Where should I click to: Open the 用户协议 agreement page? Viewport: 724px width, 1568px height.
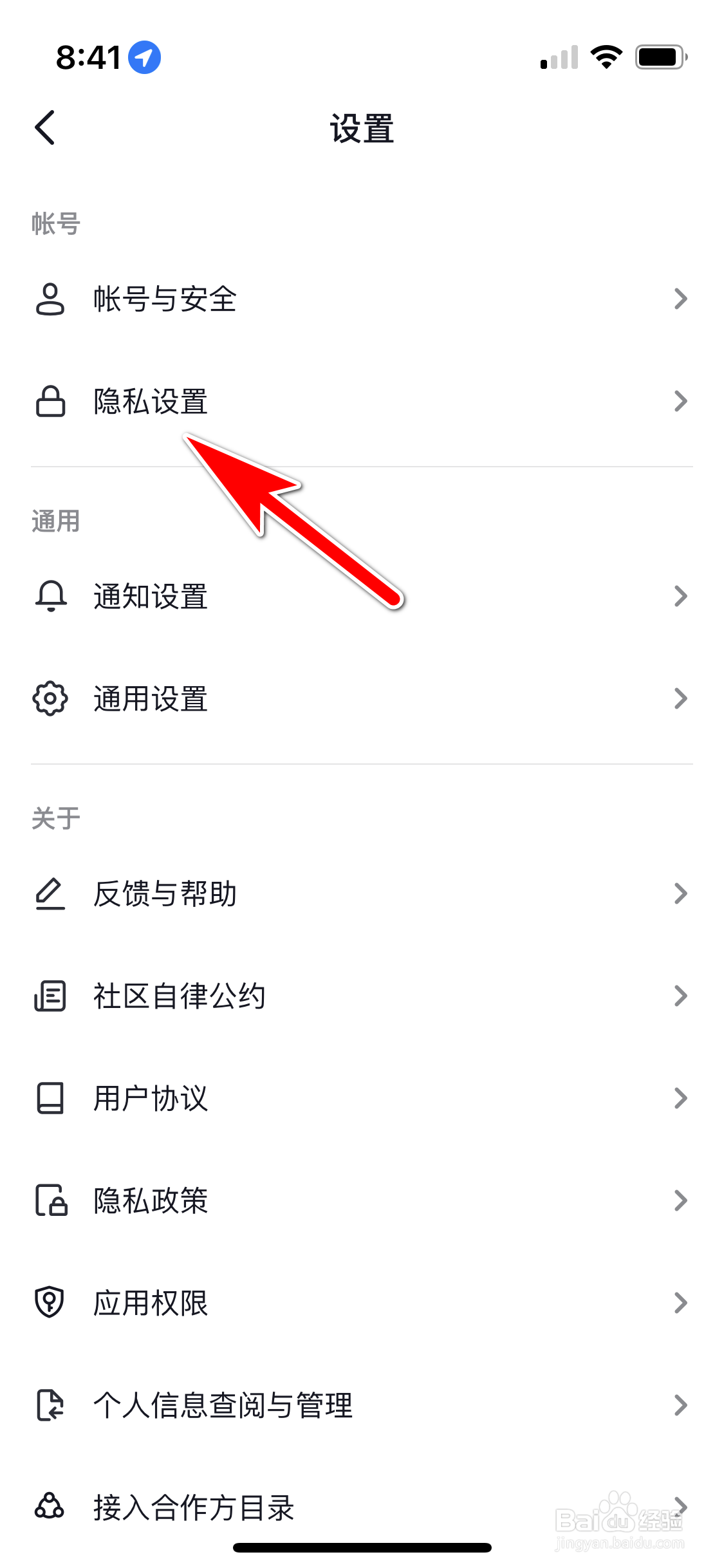point(149,1099)
